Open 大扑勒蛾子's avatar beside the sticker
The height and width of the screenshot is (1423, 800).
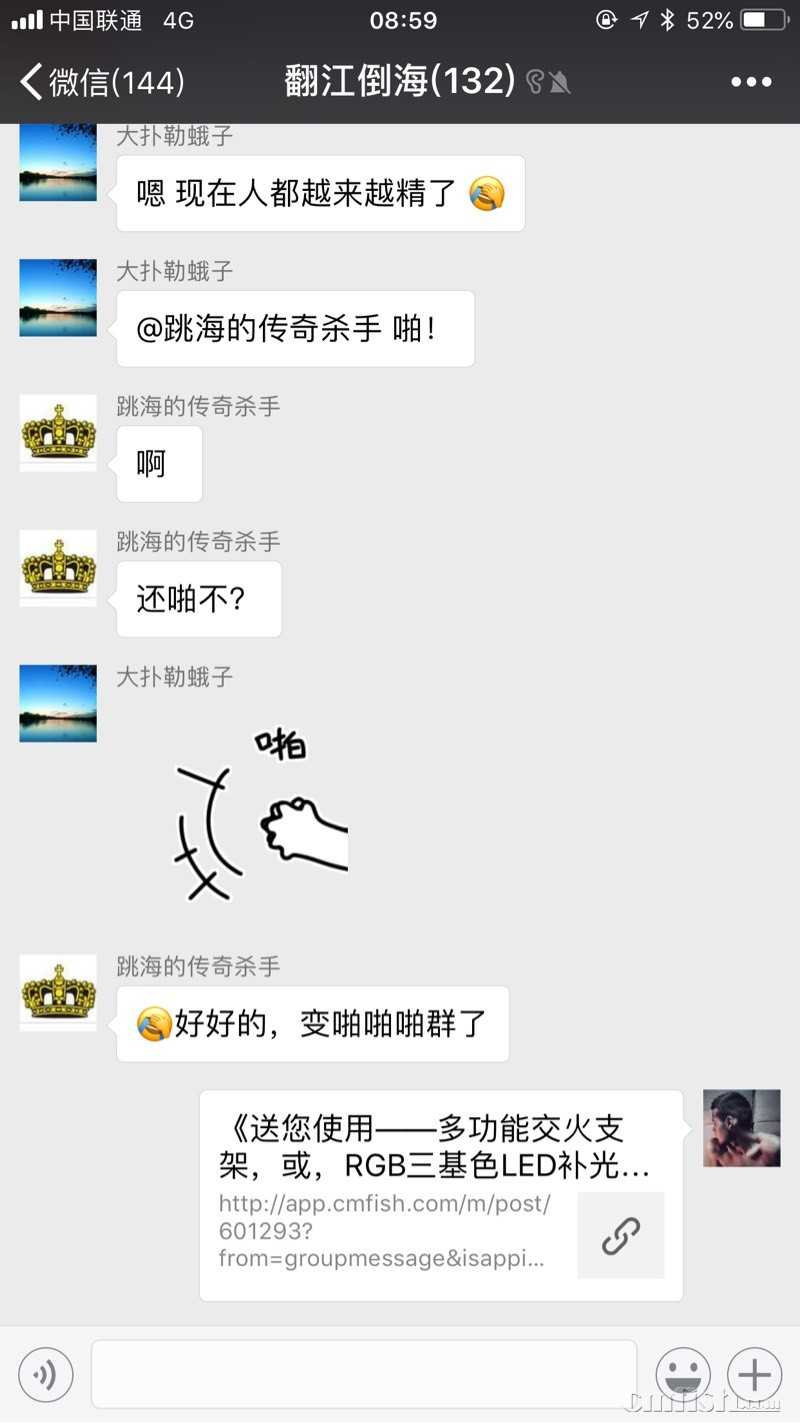tap(58, 703)
